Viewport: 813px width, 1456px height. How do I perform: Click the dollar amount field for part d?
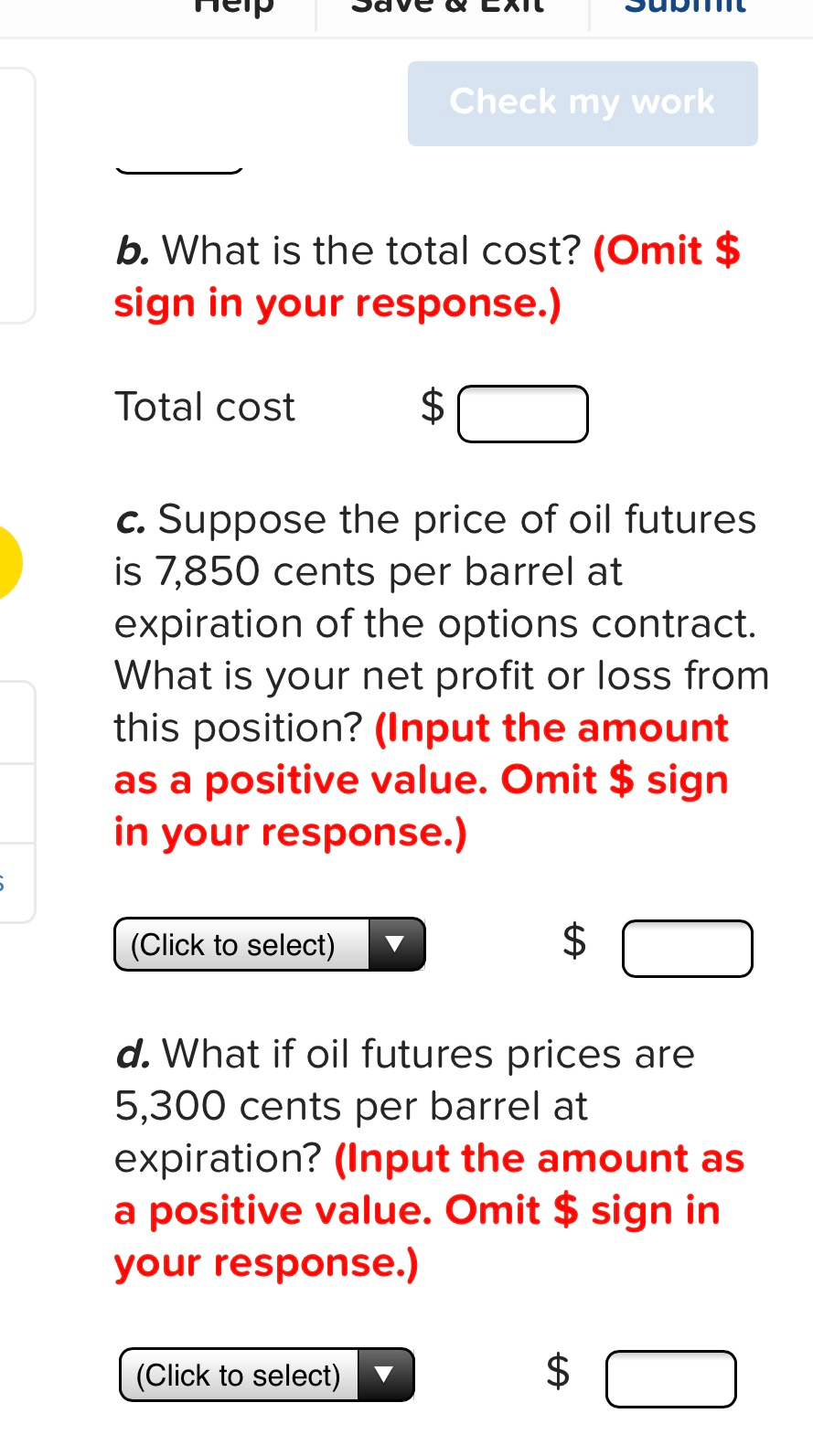point(670,1378)
